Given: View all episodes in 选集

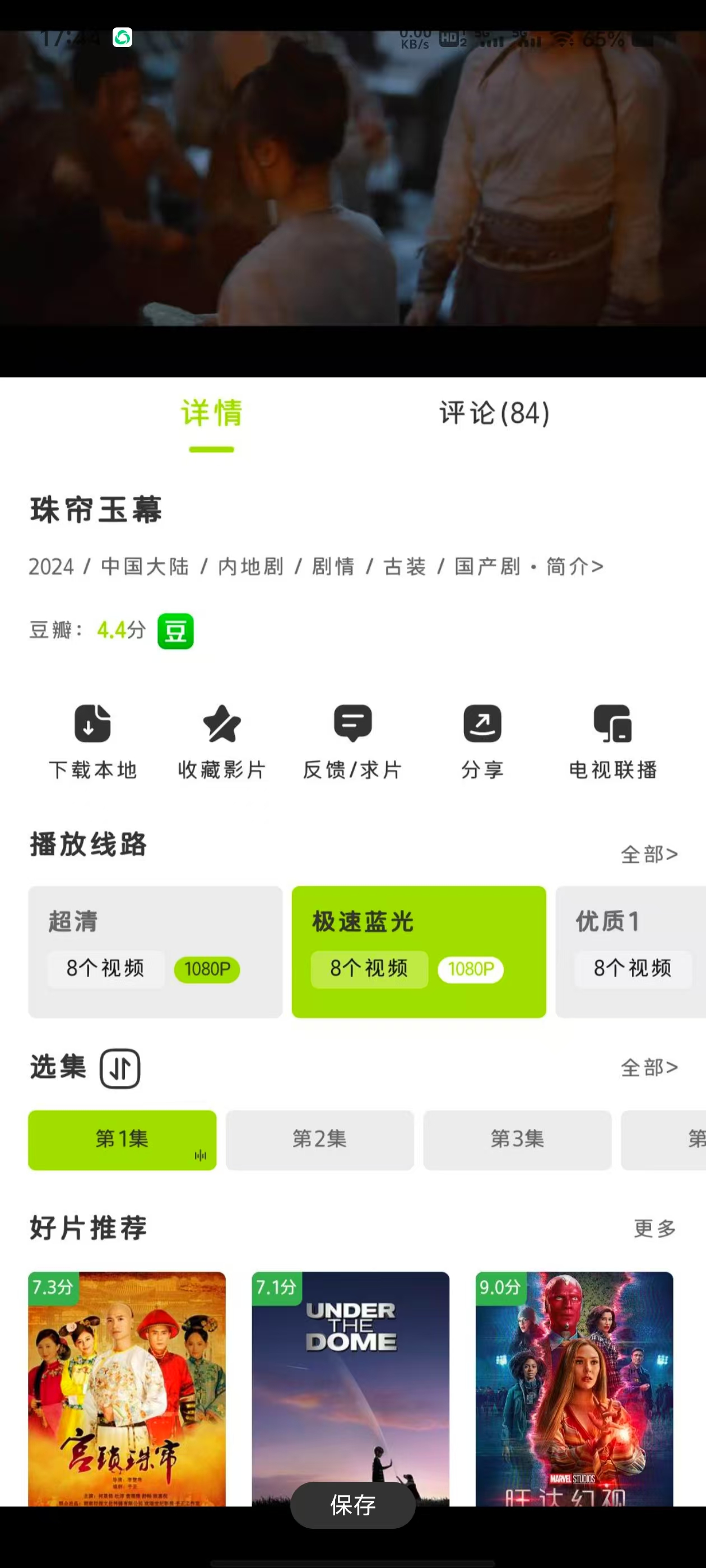Looking at the screenshot, I should click(x=649, y=1068).
